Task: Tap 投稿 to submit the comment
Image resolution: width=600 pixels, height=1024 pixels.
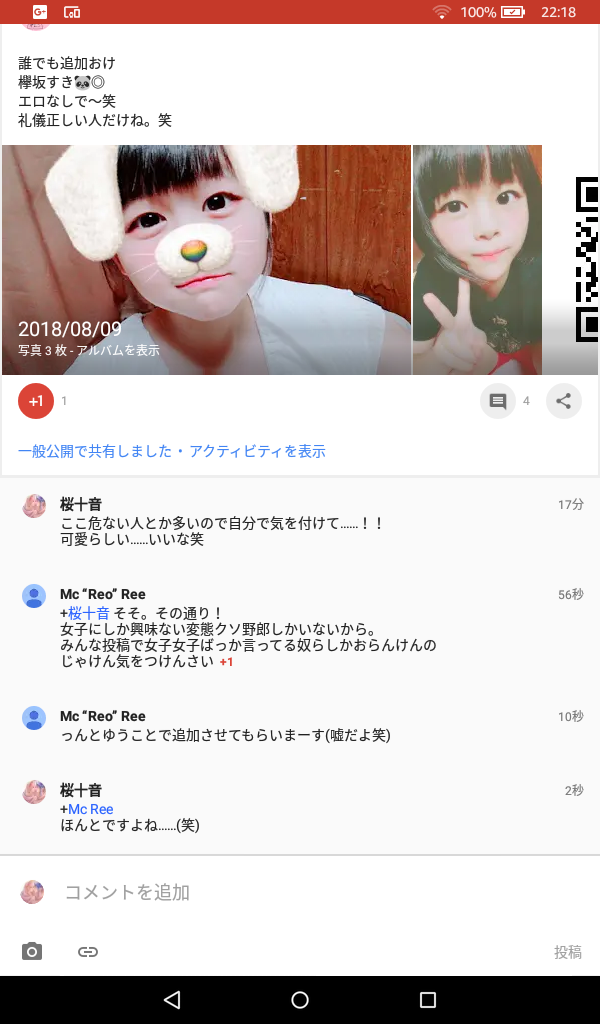Action: point(567,952)
